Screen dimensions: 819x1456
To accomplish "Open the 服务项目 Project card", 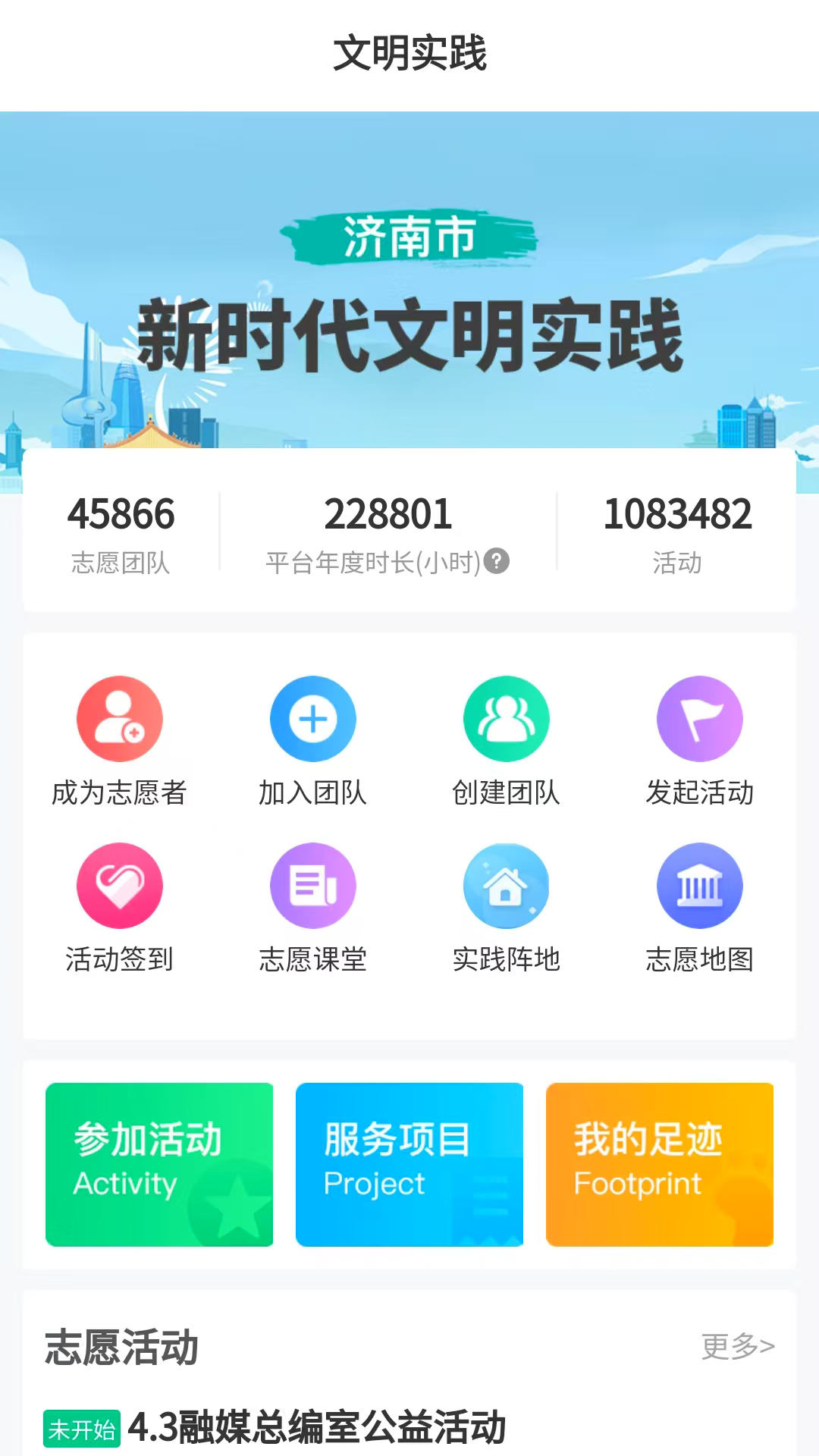I will [409, 1164].
